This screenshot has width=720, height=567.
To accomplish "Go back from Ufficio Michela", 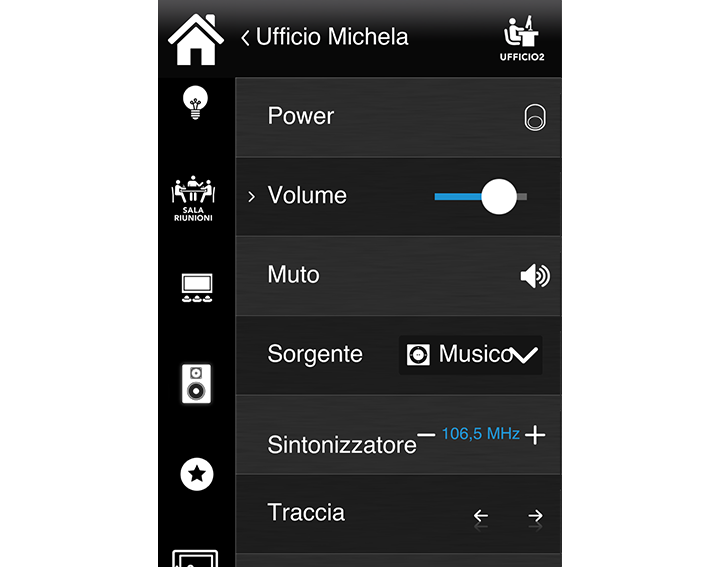I will click(246, 38).
